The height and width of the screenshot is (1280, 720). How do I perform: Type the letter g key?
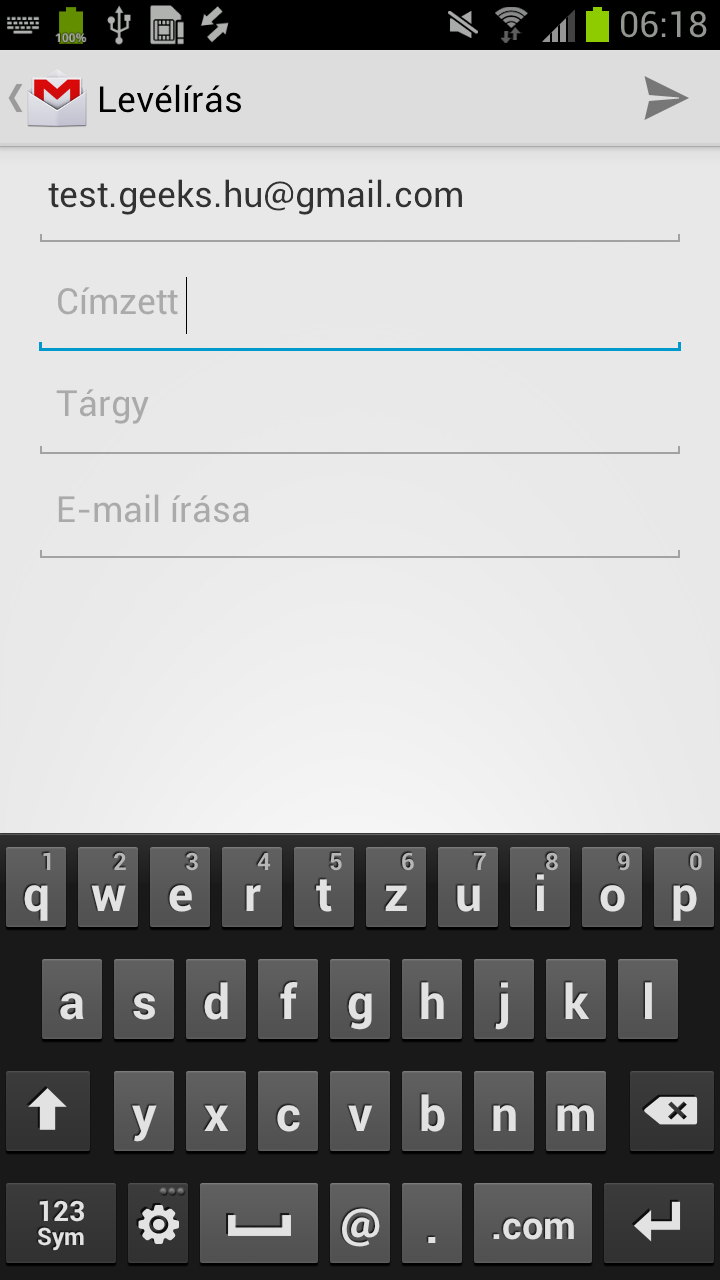[x=360, y=1000]
